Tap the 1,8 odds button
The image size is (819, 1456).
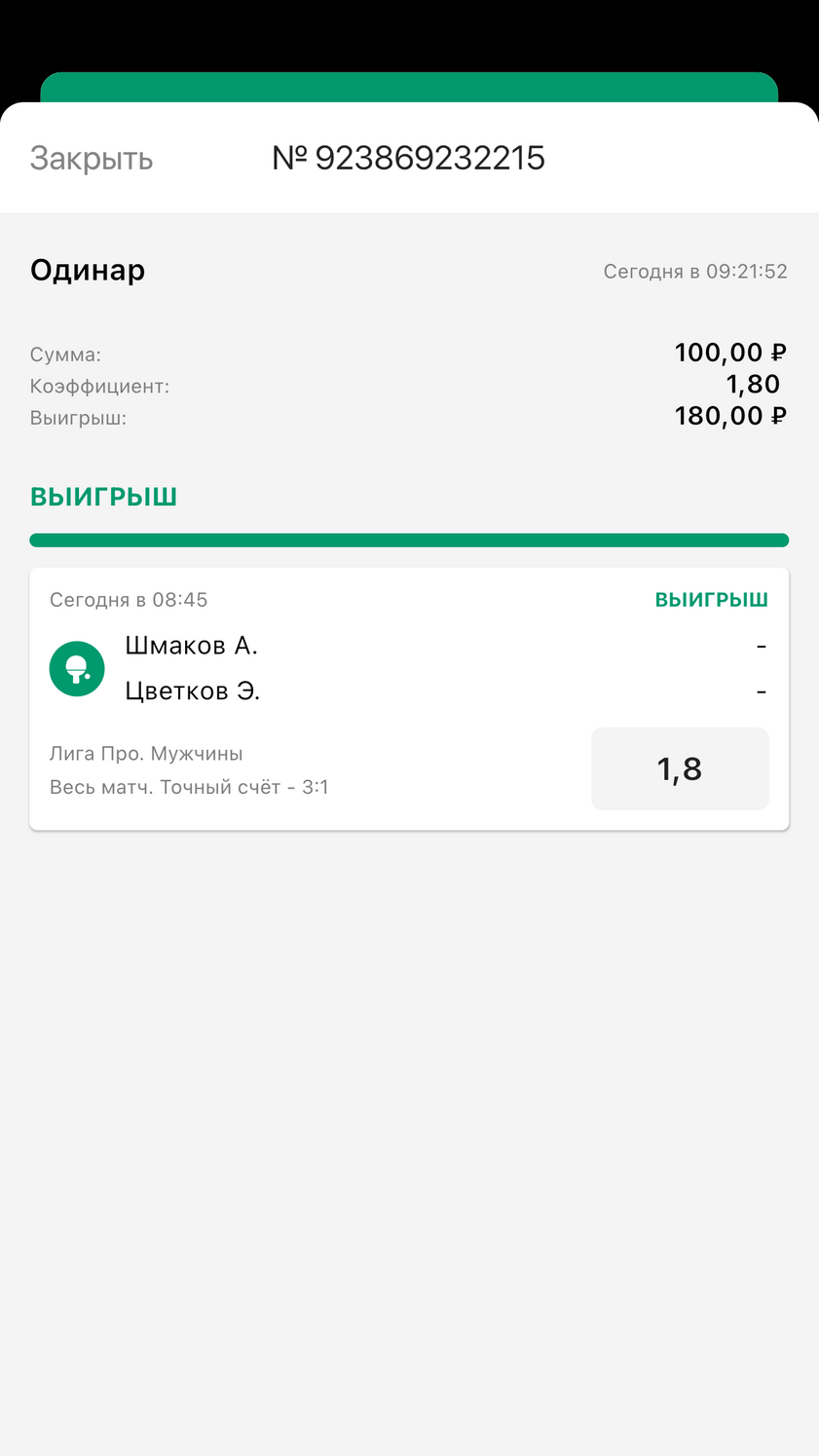(680, 768)
